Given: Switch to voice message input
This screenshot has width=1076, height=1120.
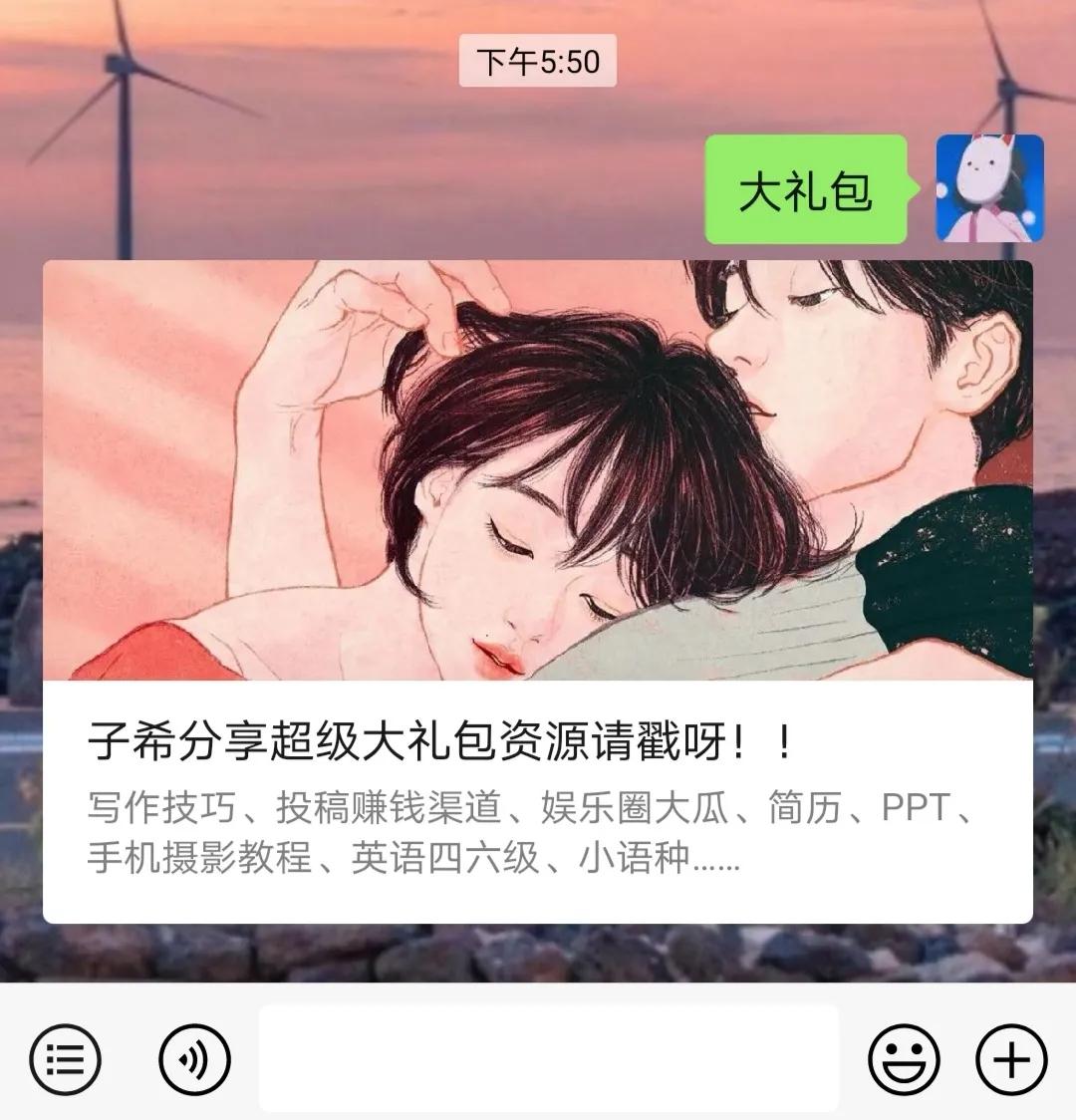Looking at the screenshot, I should pos(194,1058).
